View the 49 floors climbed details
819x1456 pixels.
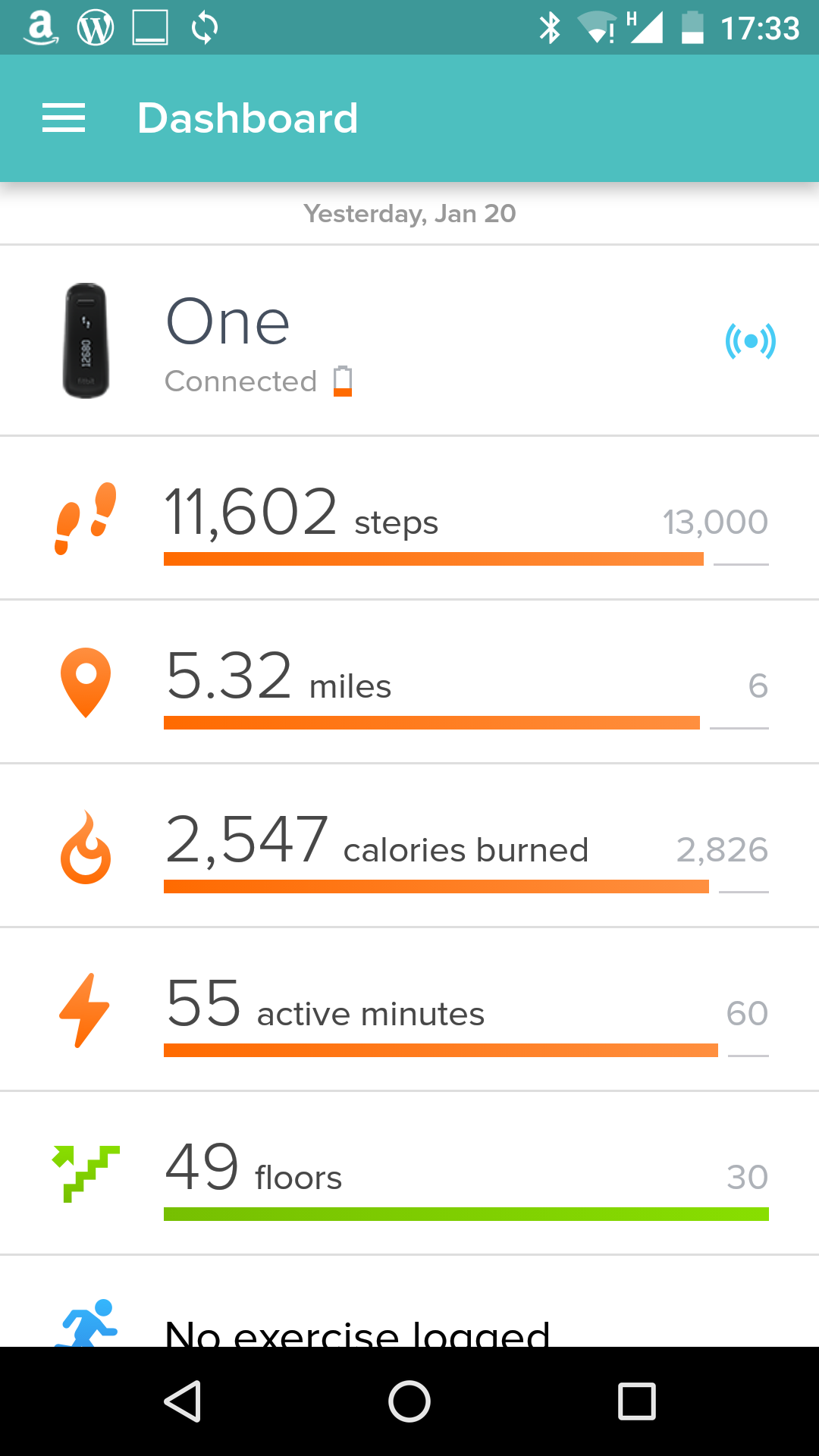click(409, 1174)
